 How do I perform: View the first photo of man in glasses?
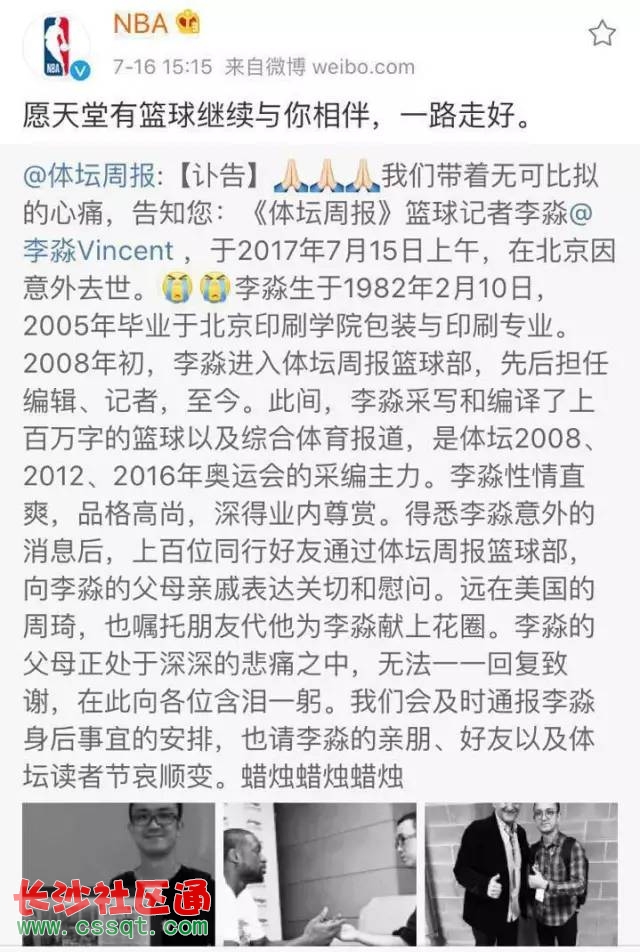118,873
